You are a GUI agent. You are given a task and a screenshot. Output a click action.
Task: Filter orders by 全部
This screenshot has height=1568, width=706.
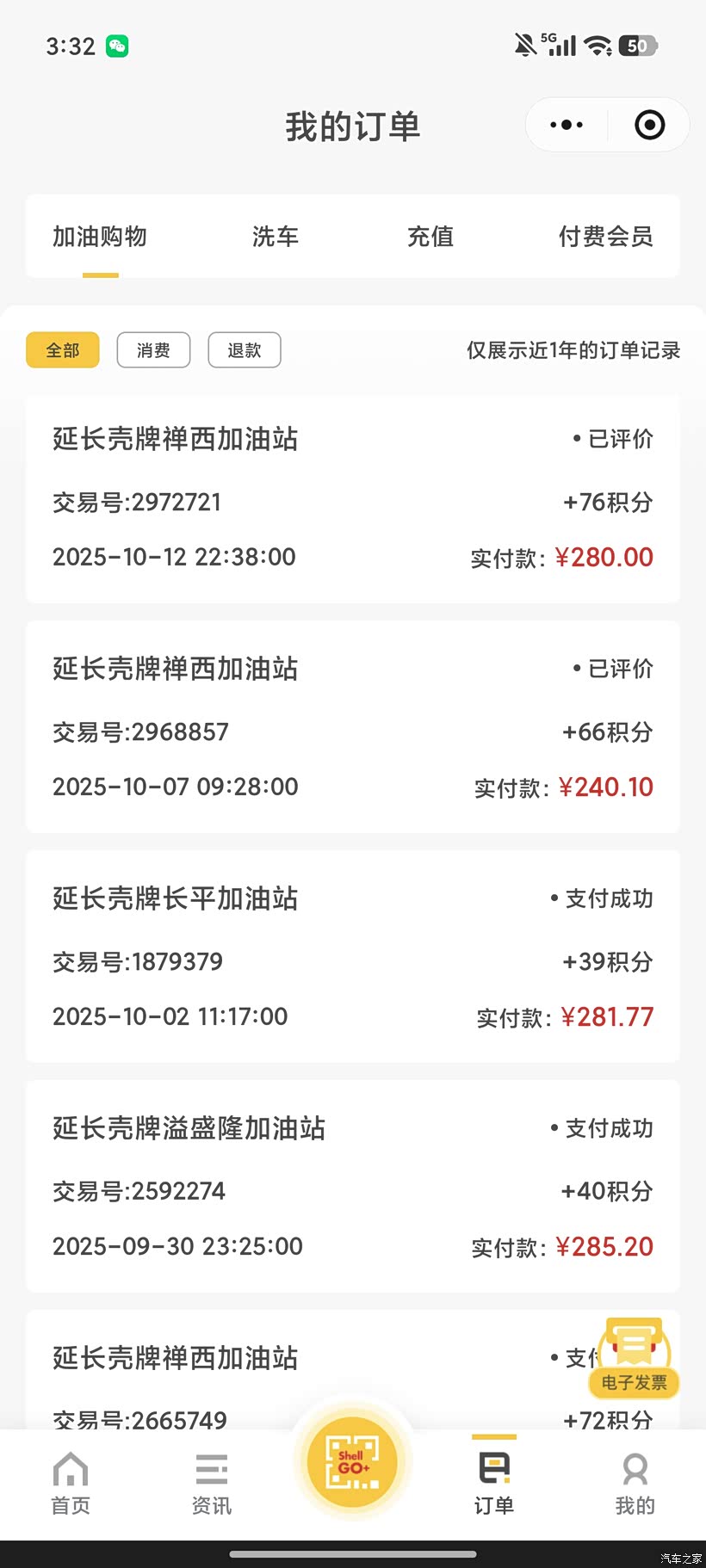(63, 350)
